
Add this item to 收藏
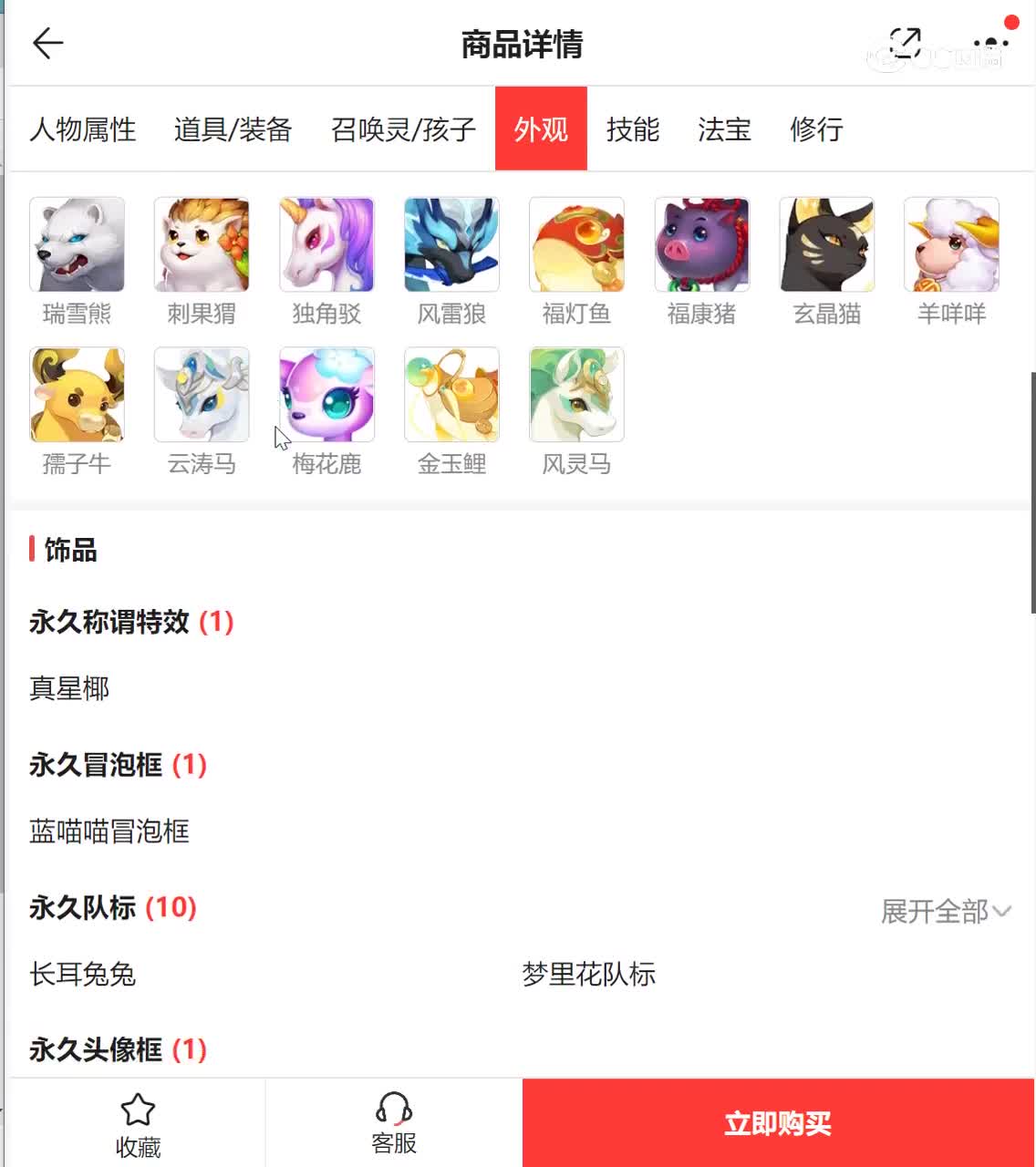coord(138,1123)
